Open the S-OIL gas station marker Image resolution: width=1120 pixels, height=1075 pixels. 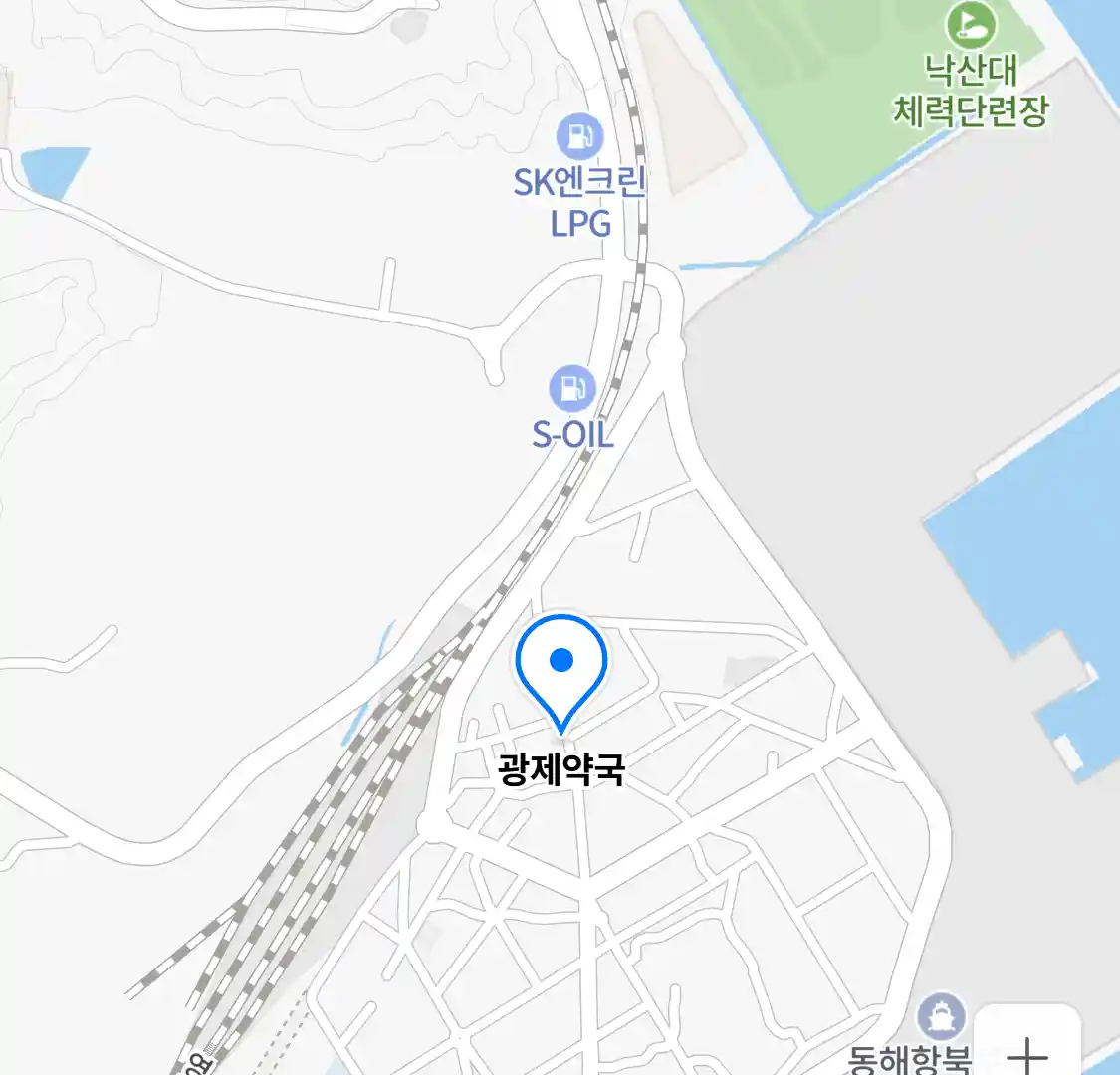tap(572, 388)
